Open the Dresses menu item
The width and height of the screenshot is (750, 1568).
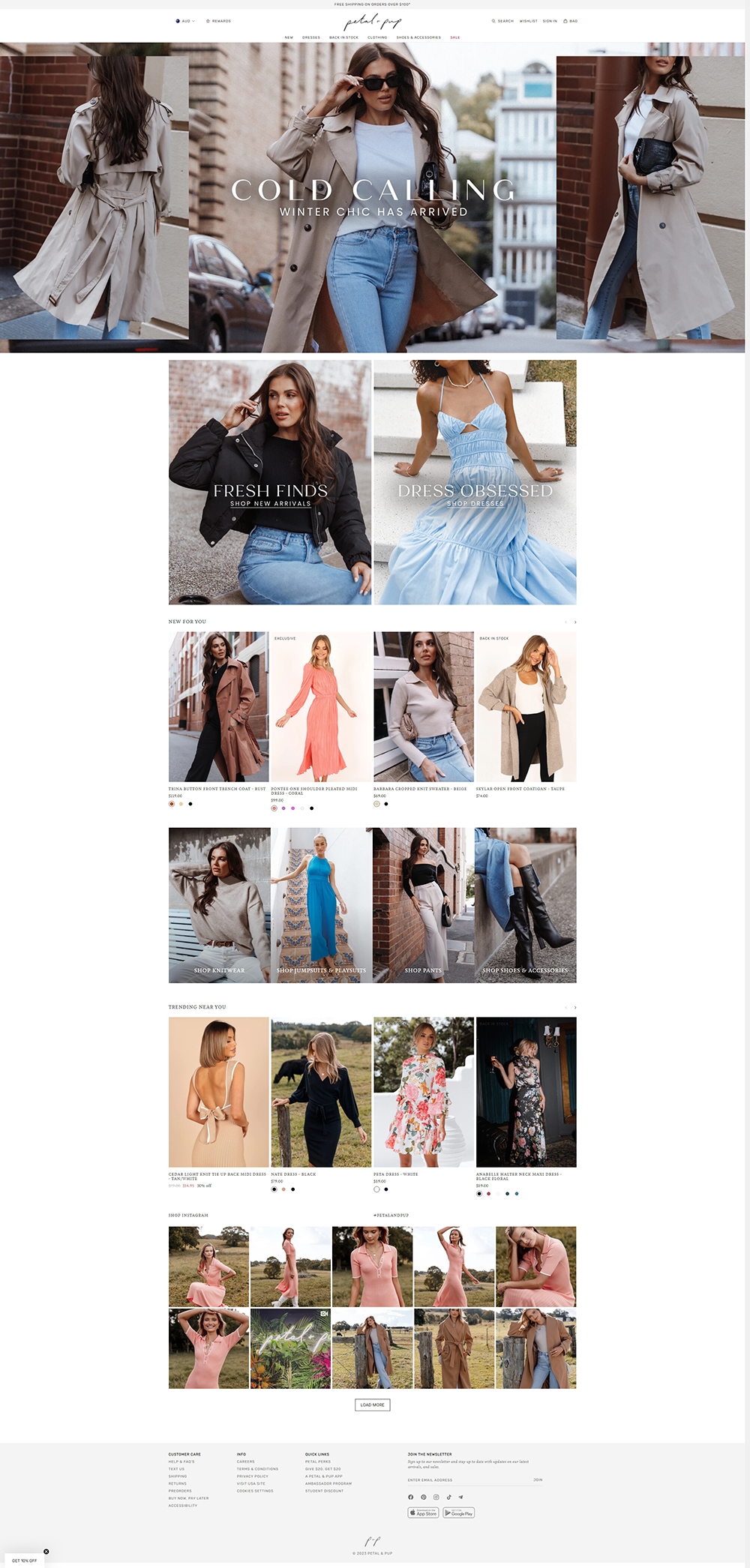coord(310,37)
